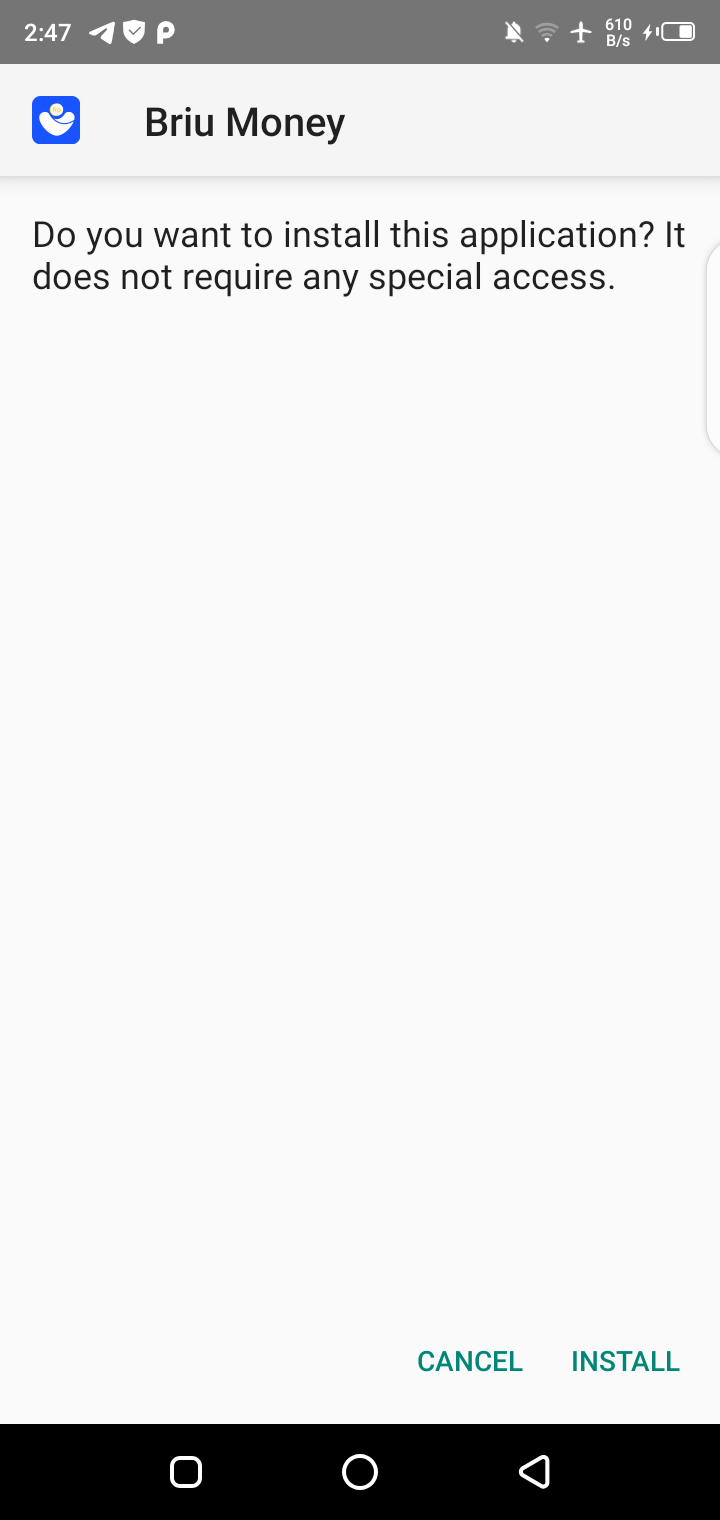Go to the home screen
The image size is (720, 1520).
click(360, 1471)
